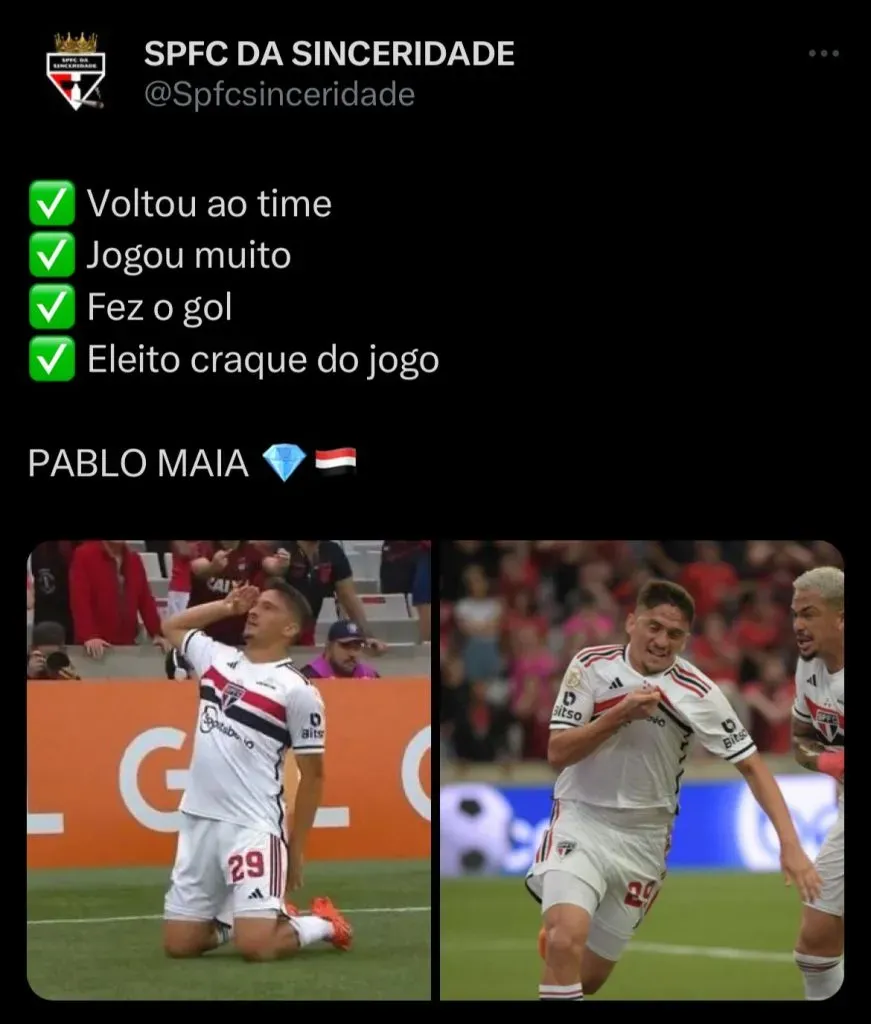Open the SPFC DA SINCERIDADE profile avatar
871x1024 pixels.
click(x=75, y=72)
